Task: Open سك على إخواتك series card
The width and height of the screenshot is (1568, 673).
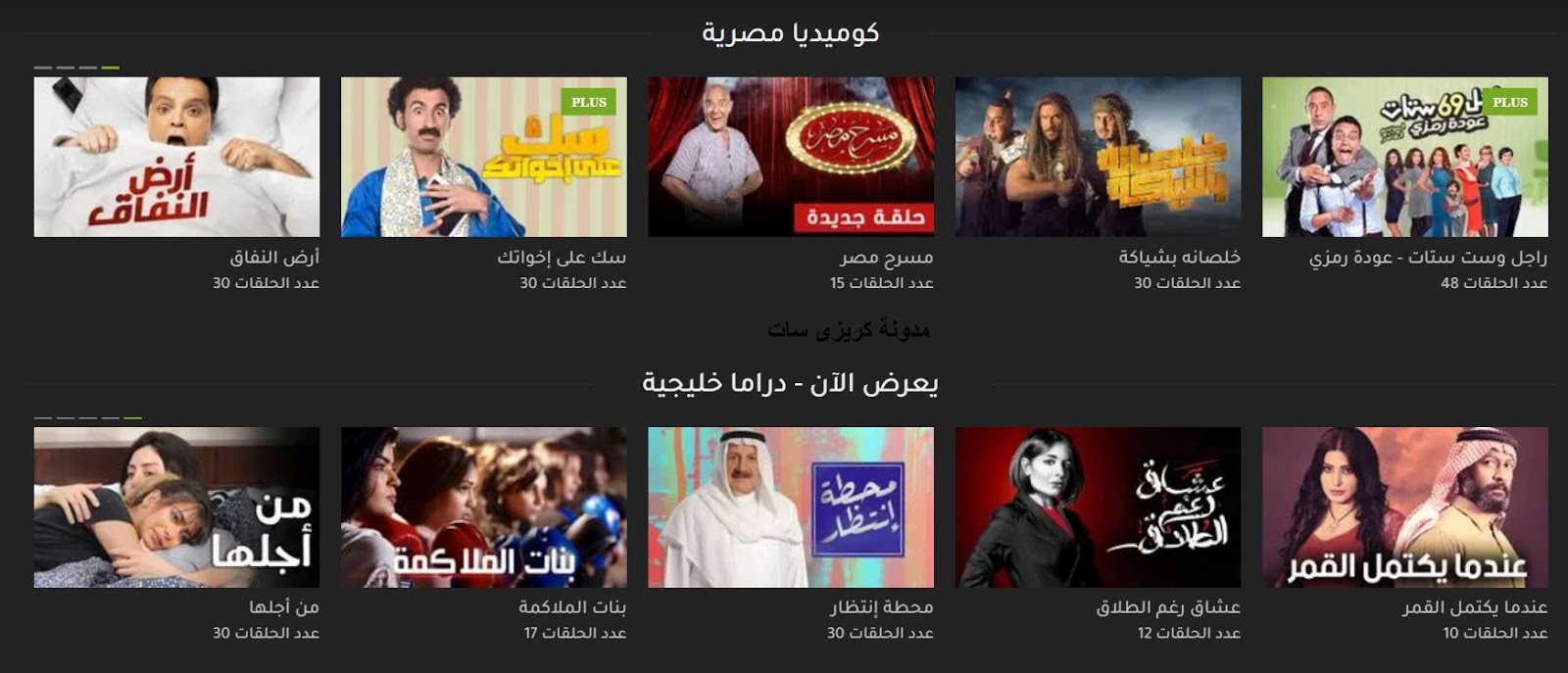Action: click(x=483, y=157)
